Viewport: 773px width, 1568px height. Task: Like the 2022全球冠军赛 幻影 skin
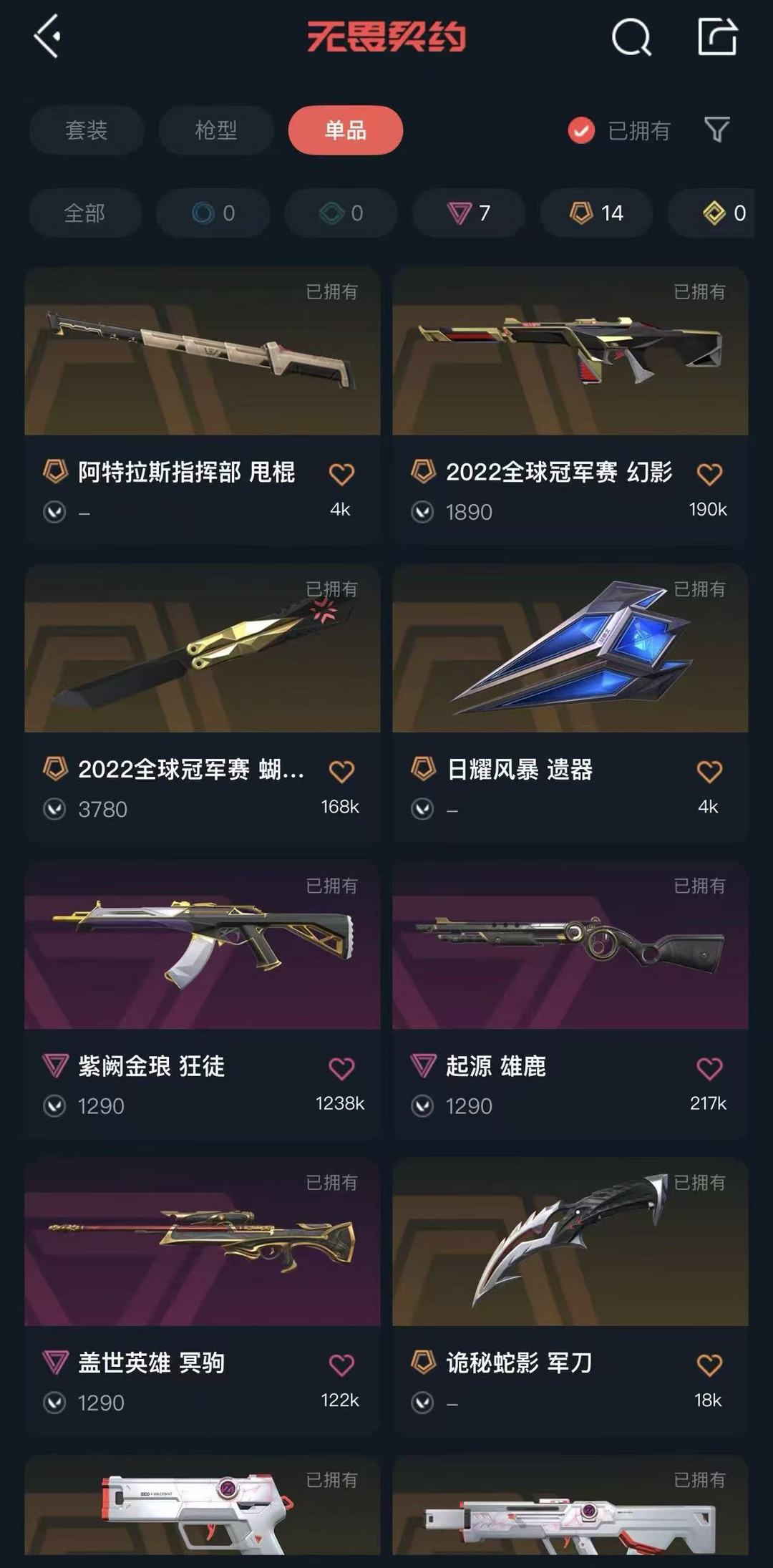pos(709,474)
